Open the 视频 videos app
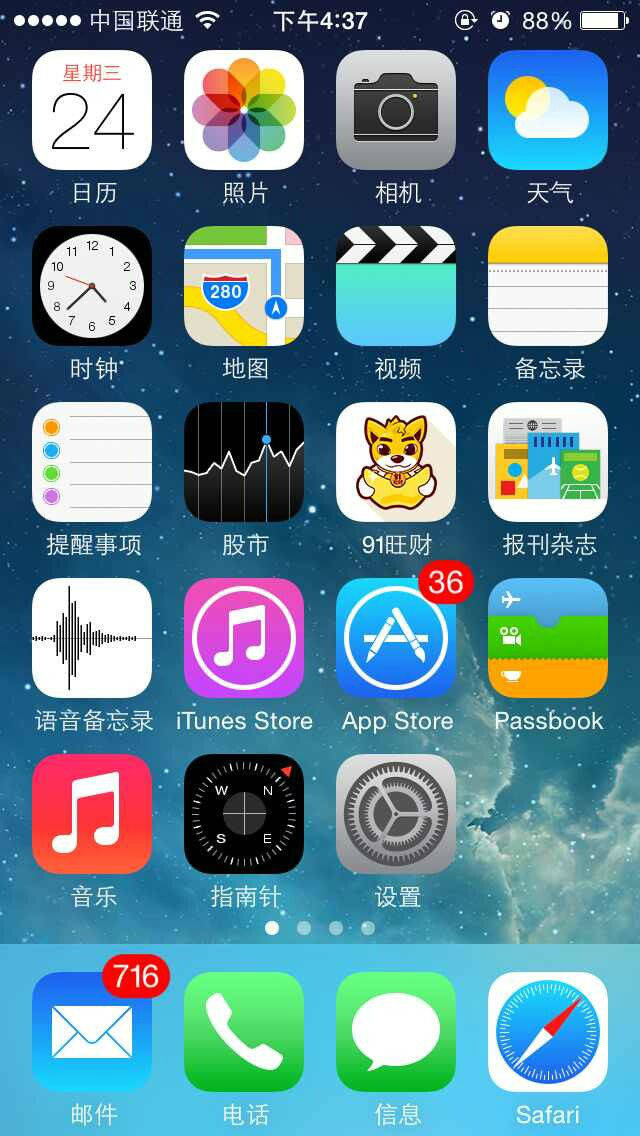The height and width of the screenshot is (1136, 640). (x=396, y=286)
